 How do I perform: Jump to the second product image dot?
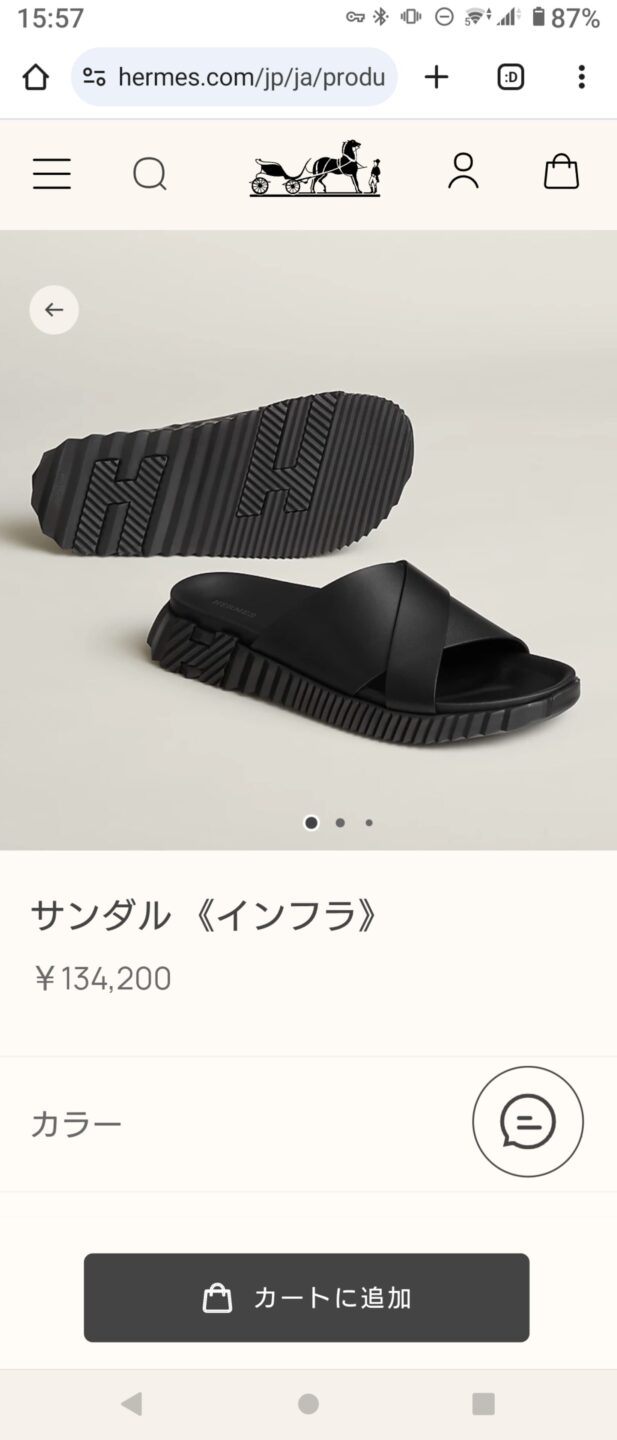340,823
